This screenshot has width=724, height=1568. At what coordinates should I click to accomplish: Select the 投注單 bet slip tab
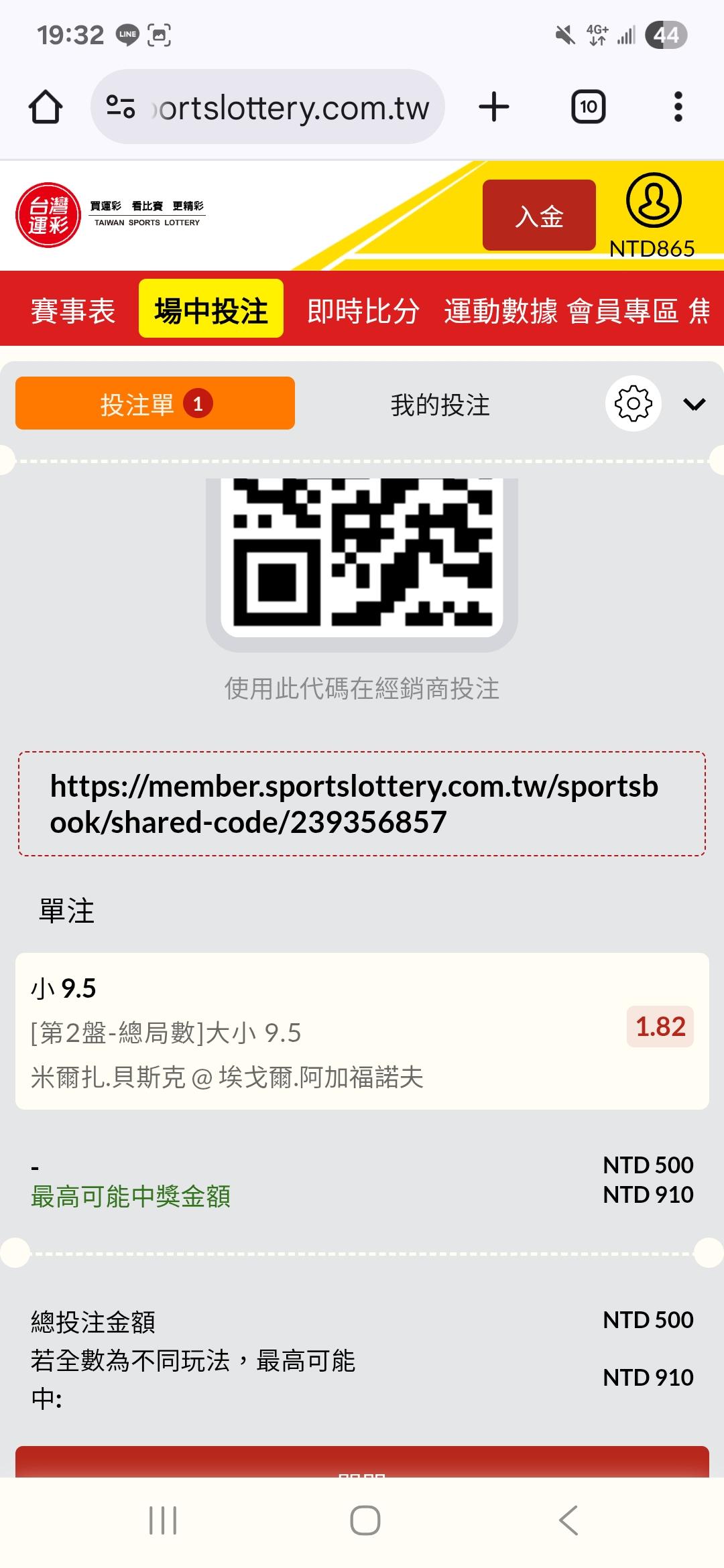click(155, 403)
